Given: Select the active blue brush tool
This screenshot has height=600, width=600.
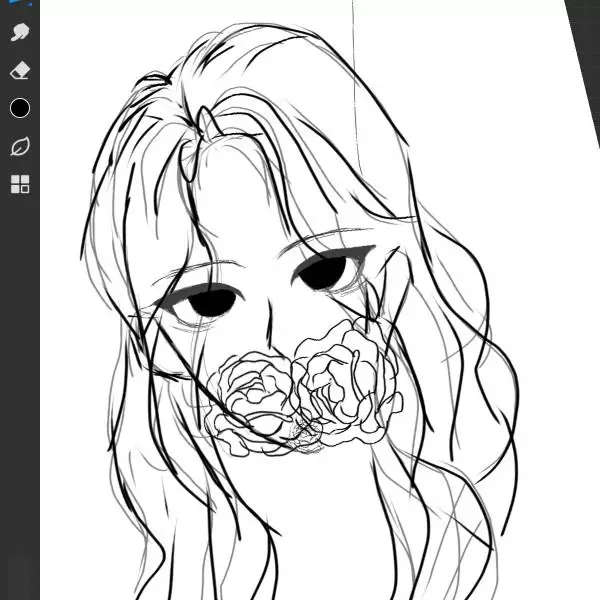Looking at the screenshot, I should 19,3.
